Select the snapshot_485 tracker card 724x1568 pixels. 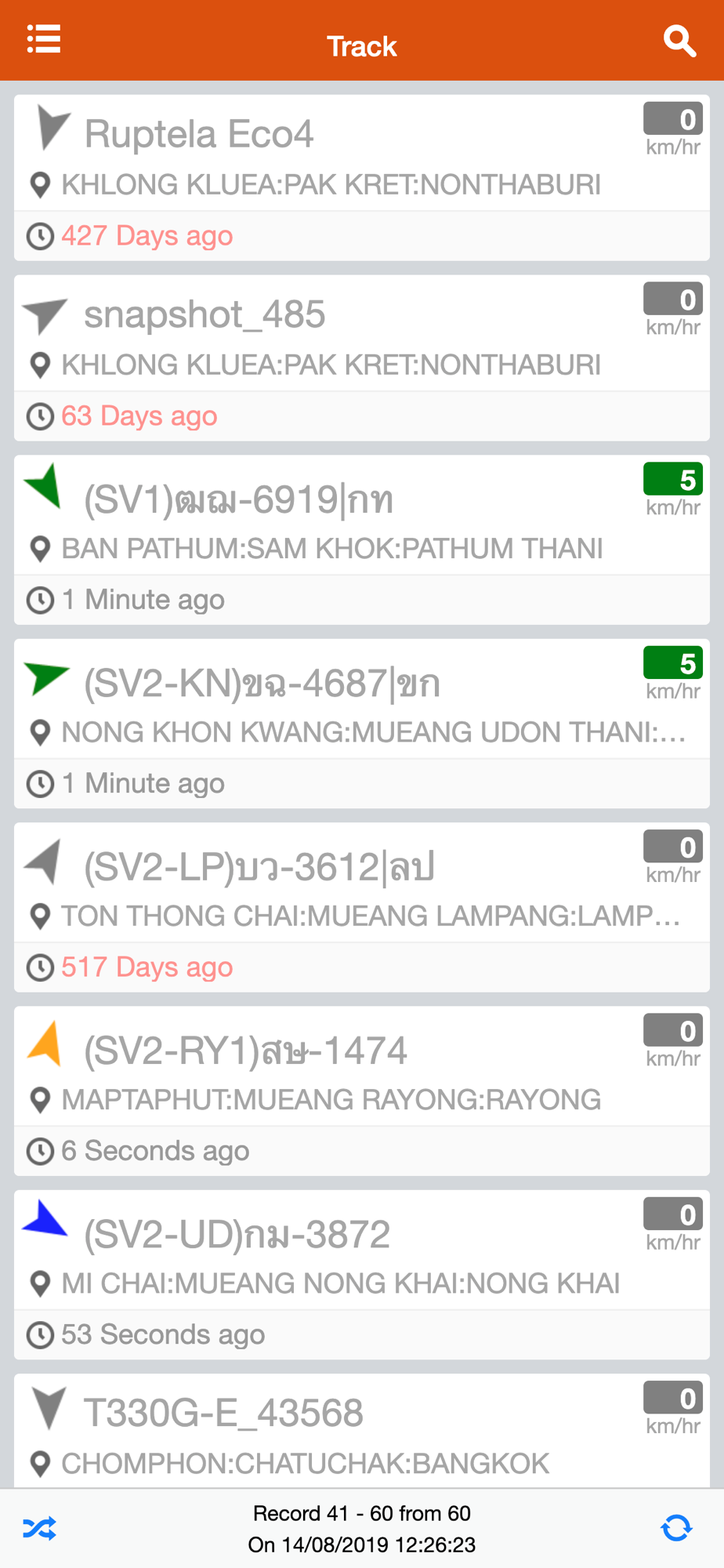(x=362, y=358)
